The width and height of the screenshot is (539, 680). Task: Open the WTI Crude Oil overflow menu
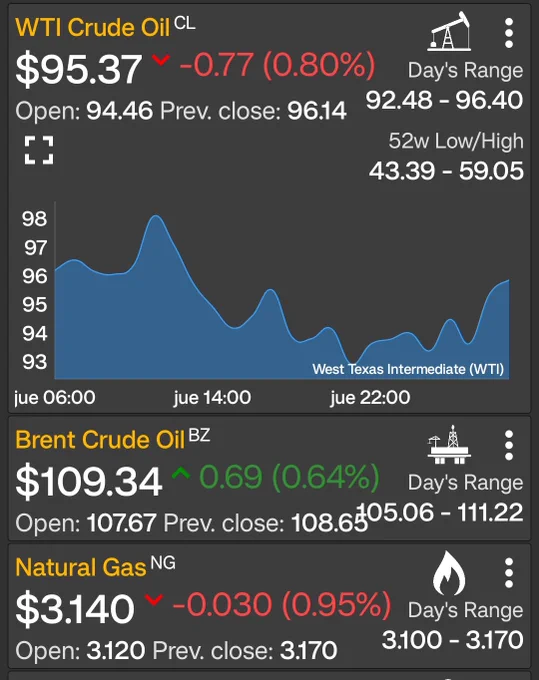pos(509,33)
